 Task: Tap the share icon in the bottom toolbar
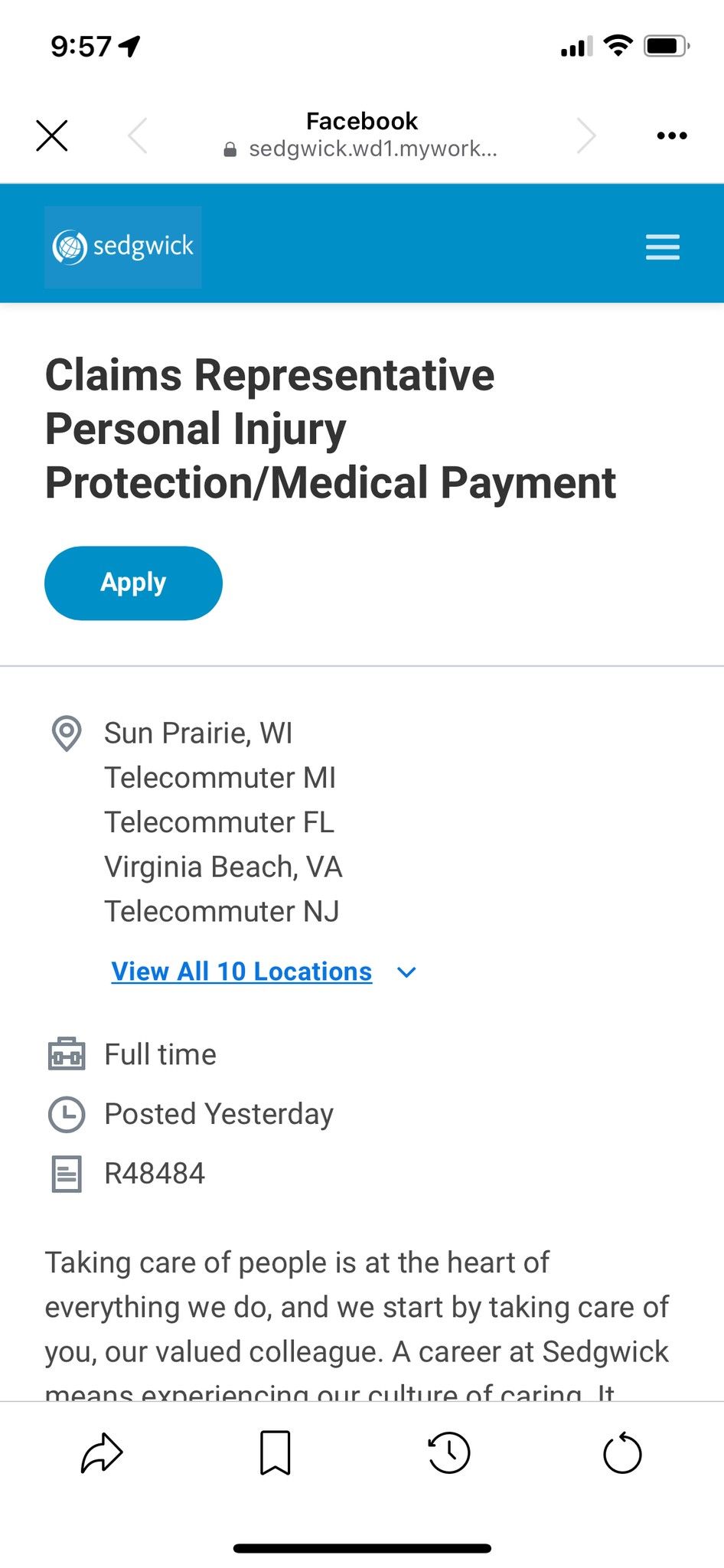point(102,1452)
